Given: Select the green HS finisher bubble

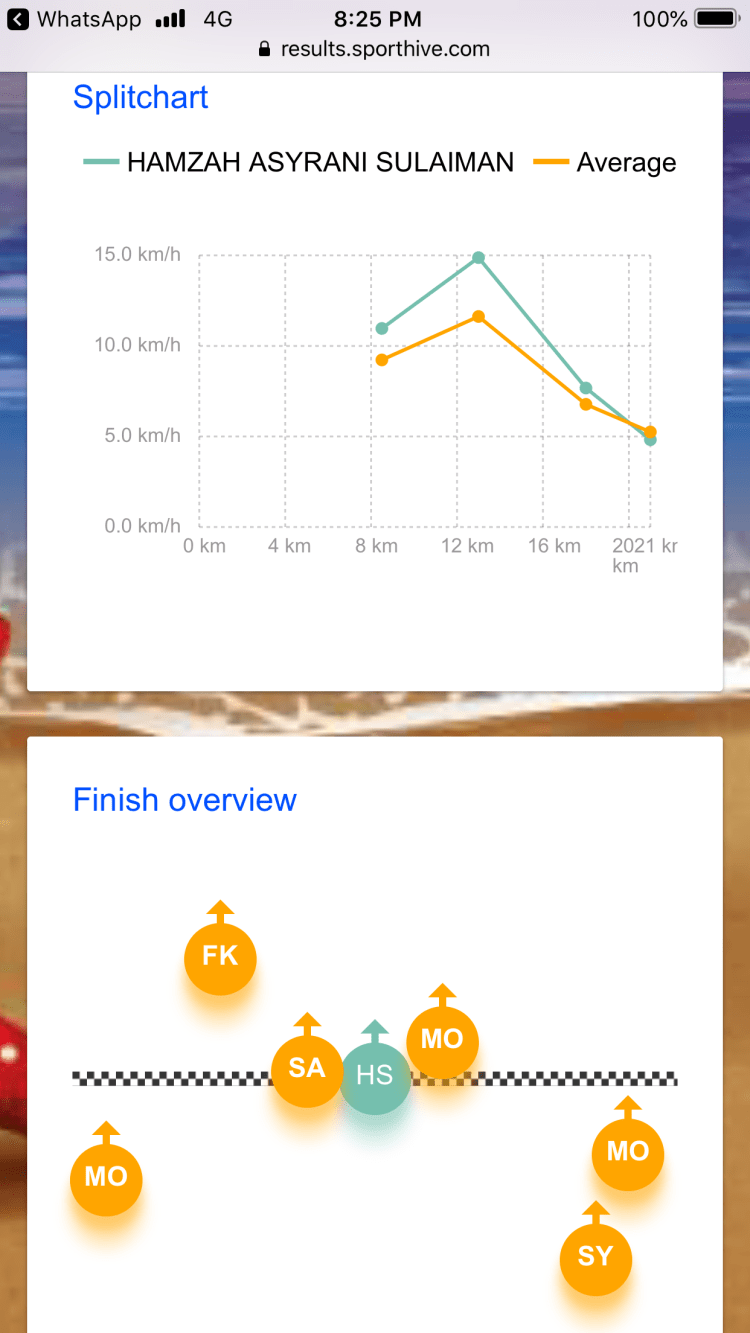Looking at the screenshot, I should 375,1077.
